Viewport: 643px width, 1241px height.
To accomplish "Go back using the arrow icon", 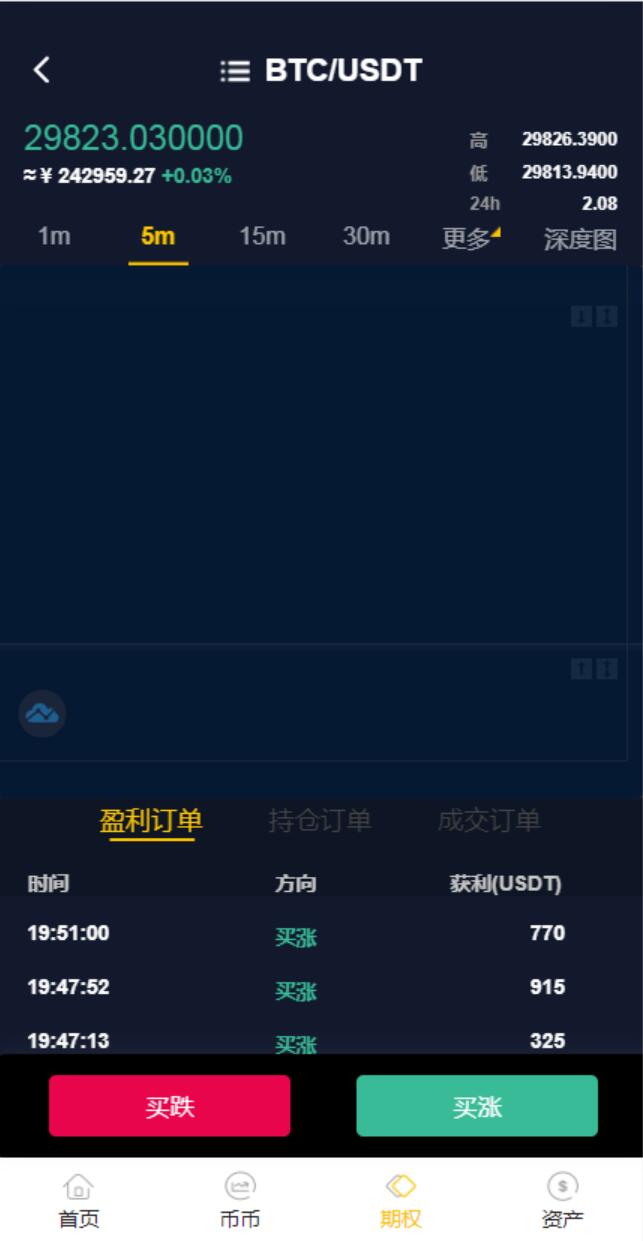I will click(x=41, y=70).
